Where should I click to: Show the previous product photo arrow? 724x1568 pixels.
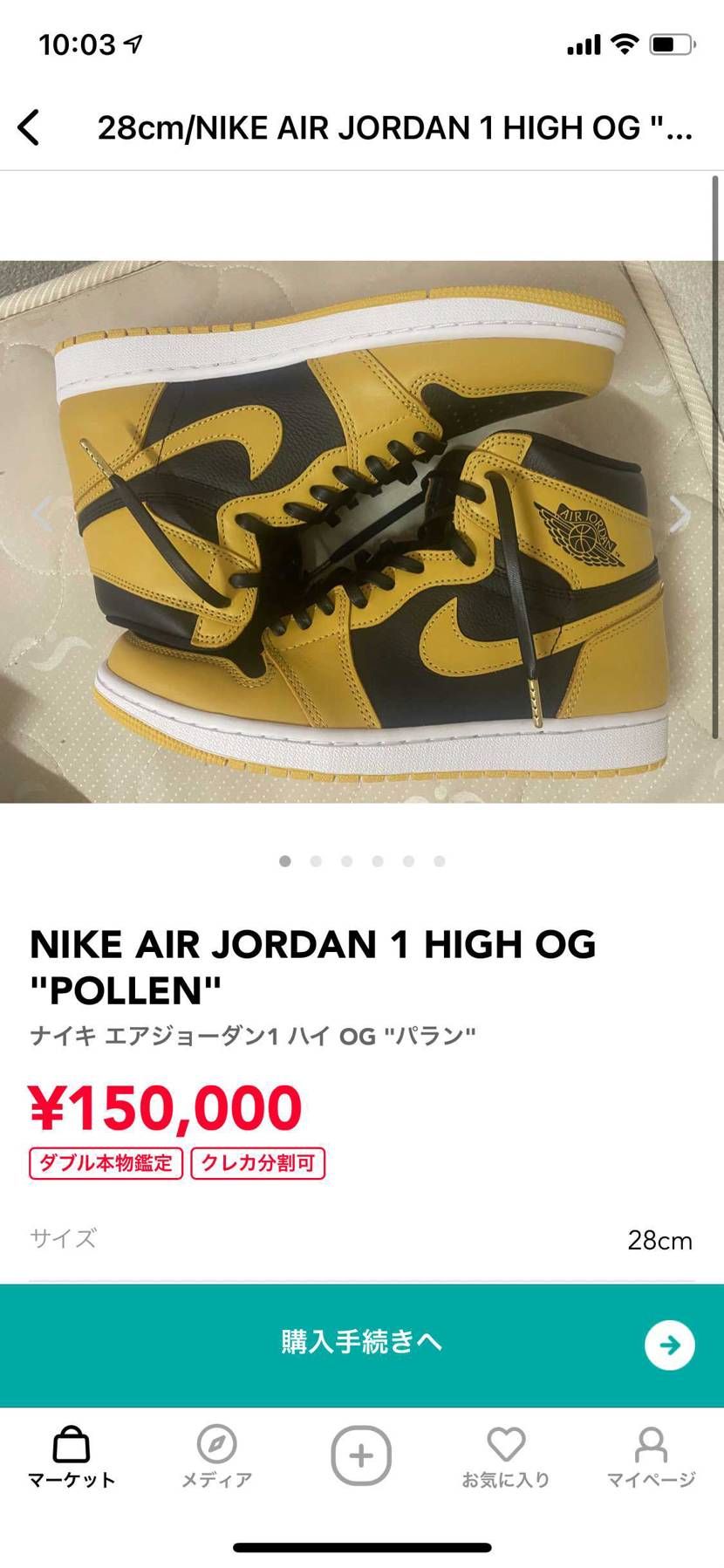pyautogui.click(x=41, y=514)
